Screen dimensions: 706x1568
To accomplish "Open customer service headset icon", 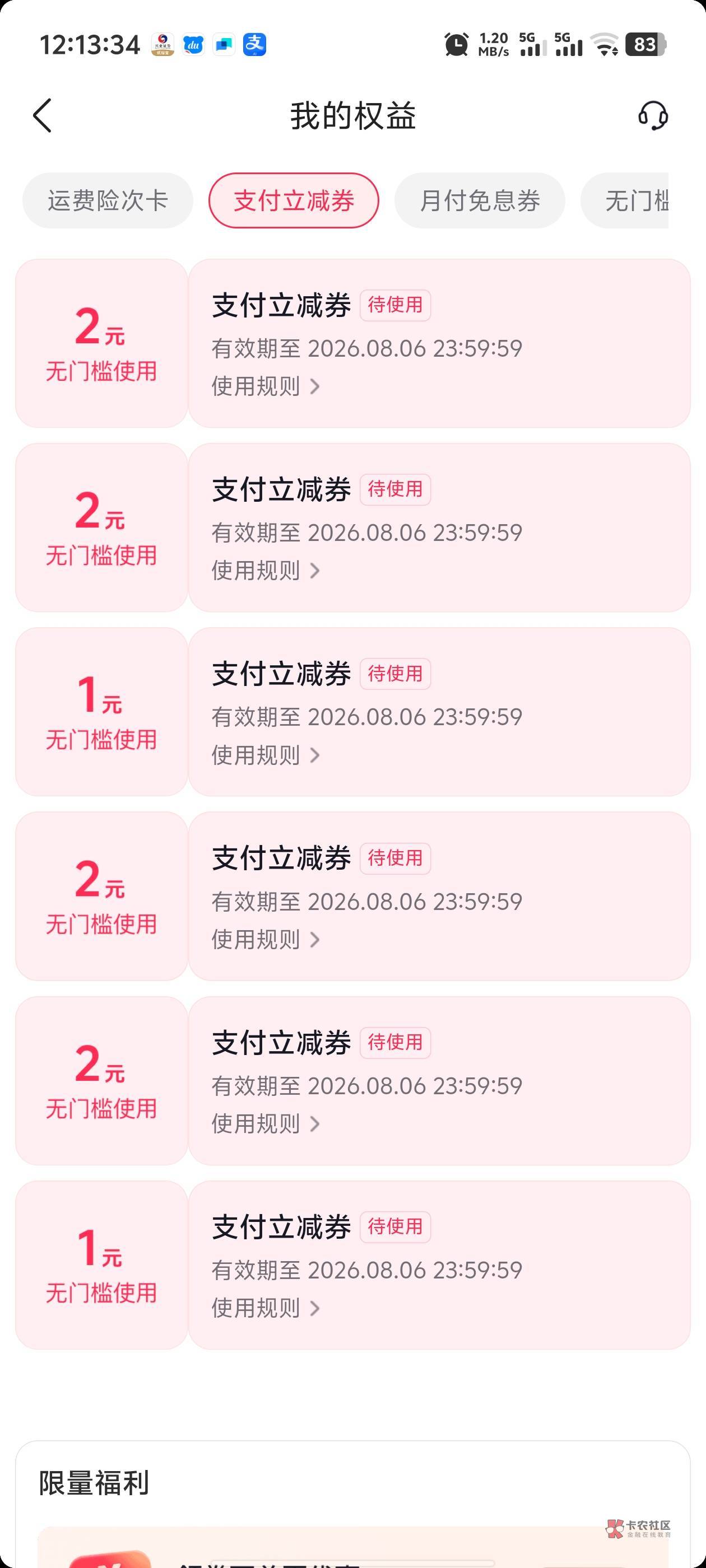I will 653,116.
